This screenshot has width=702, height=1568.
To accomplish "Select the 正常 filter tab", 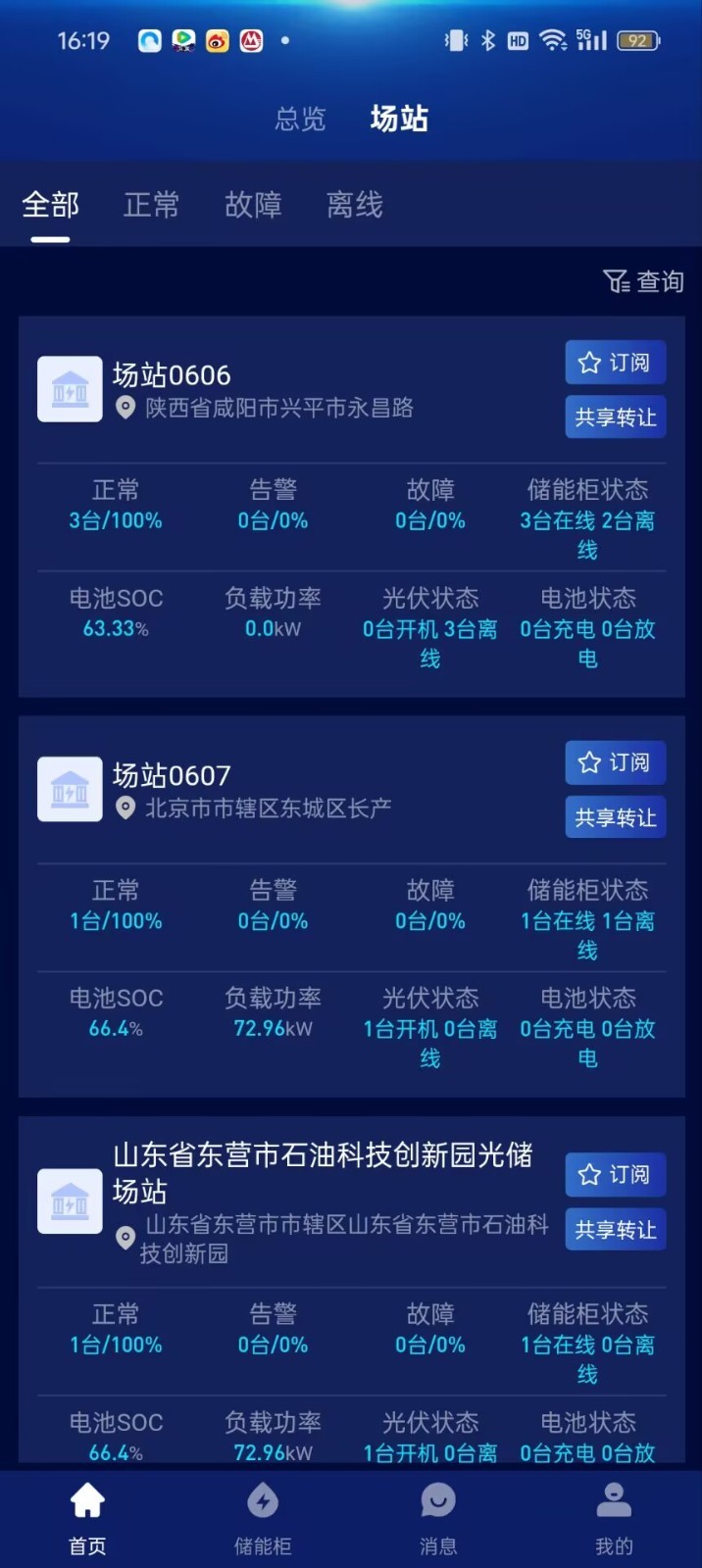I will point(151,205).
